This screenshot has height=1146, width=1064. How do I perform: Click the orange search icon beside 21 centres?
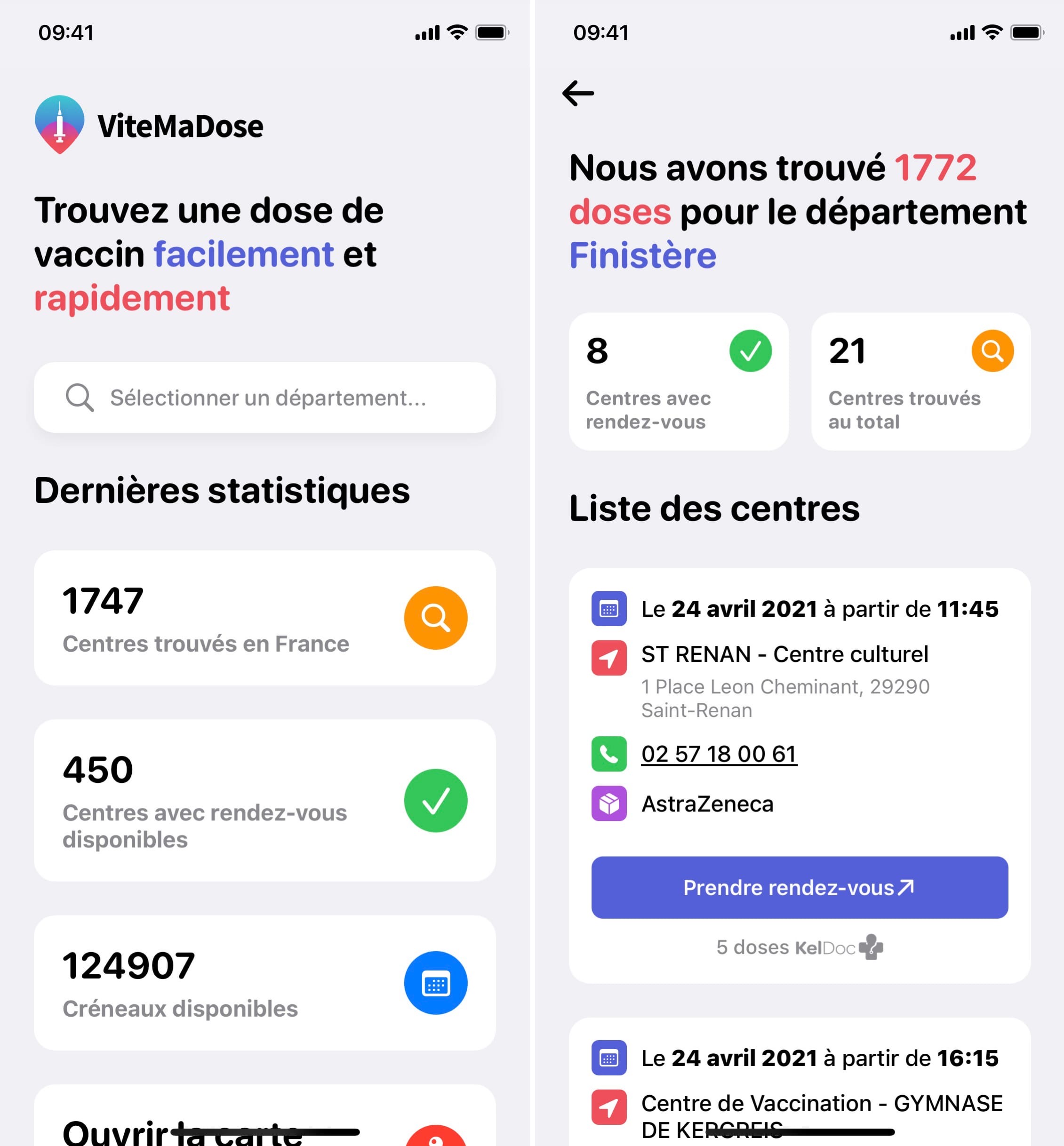992,351
